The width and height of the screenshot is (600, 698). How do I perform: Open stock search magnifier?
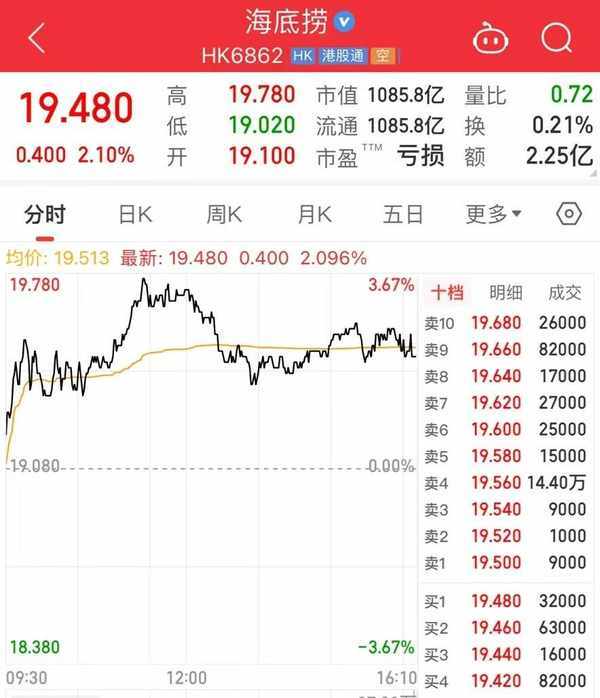click(x=556, y=38)
